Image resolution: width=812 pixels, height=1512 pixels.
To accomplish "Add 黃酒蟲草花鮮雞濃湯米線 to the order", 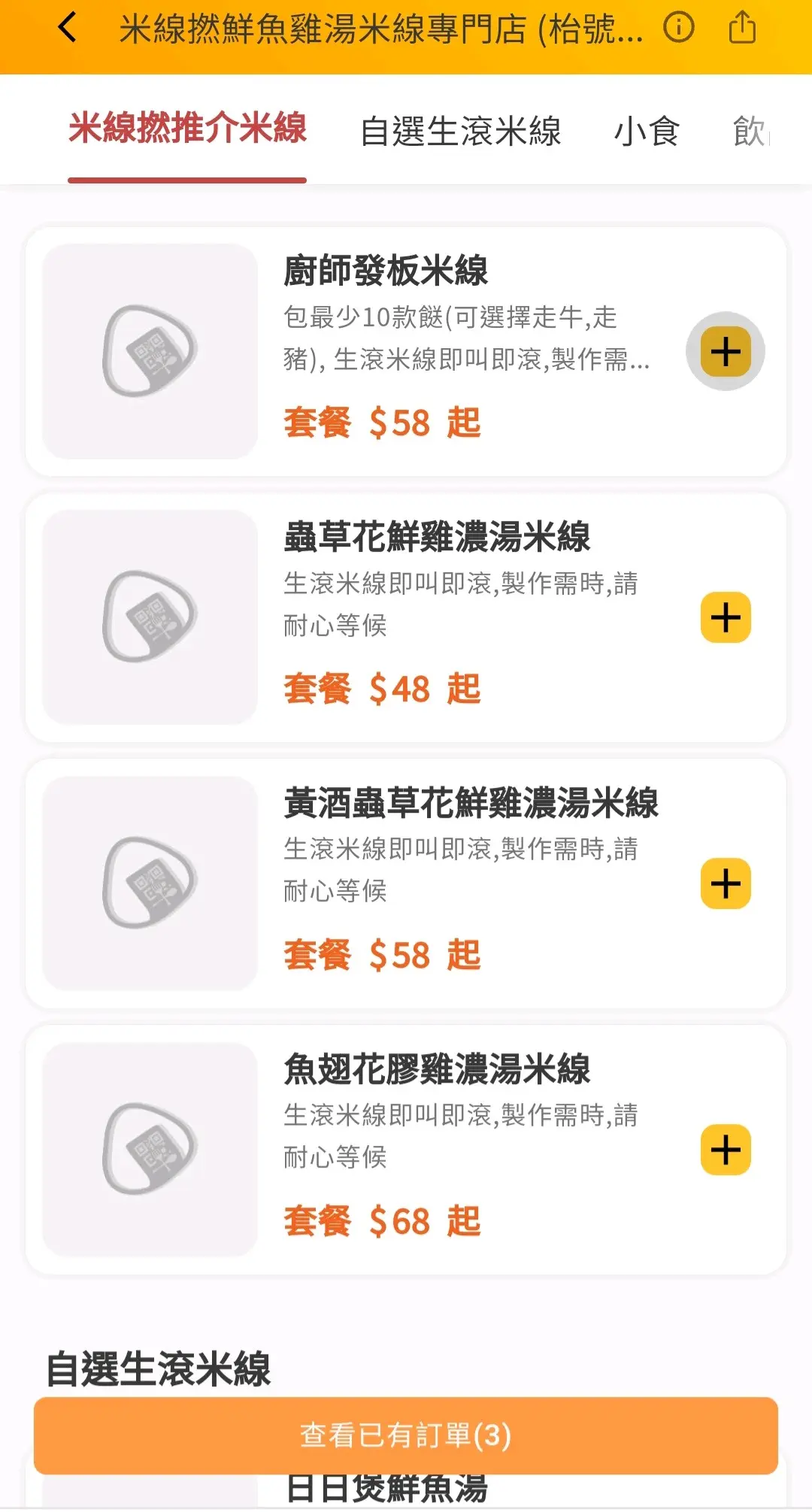I will coord(726,883).
